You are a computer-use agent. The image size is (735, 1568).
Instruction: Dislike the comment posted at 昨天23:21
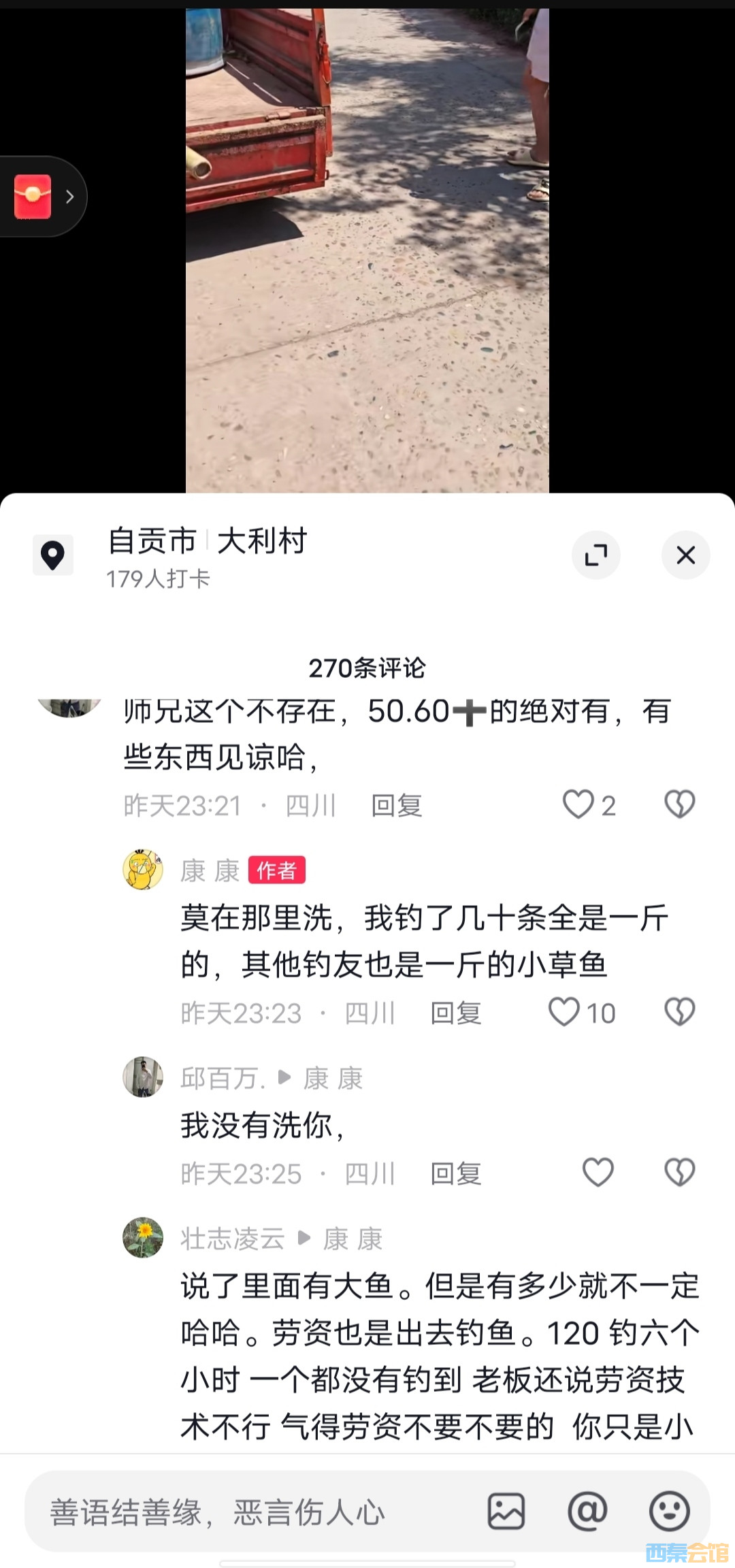click(x=679, y=805)
